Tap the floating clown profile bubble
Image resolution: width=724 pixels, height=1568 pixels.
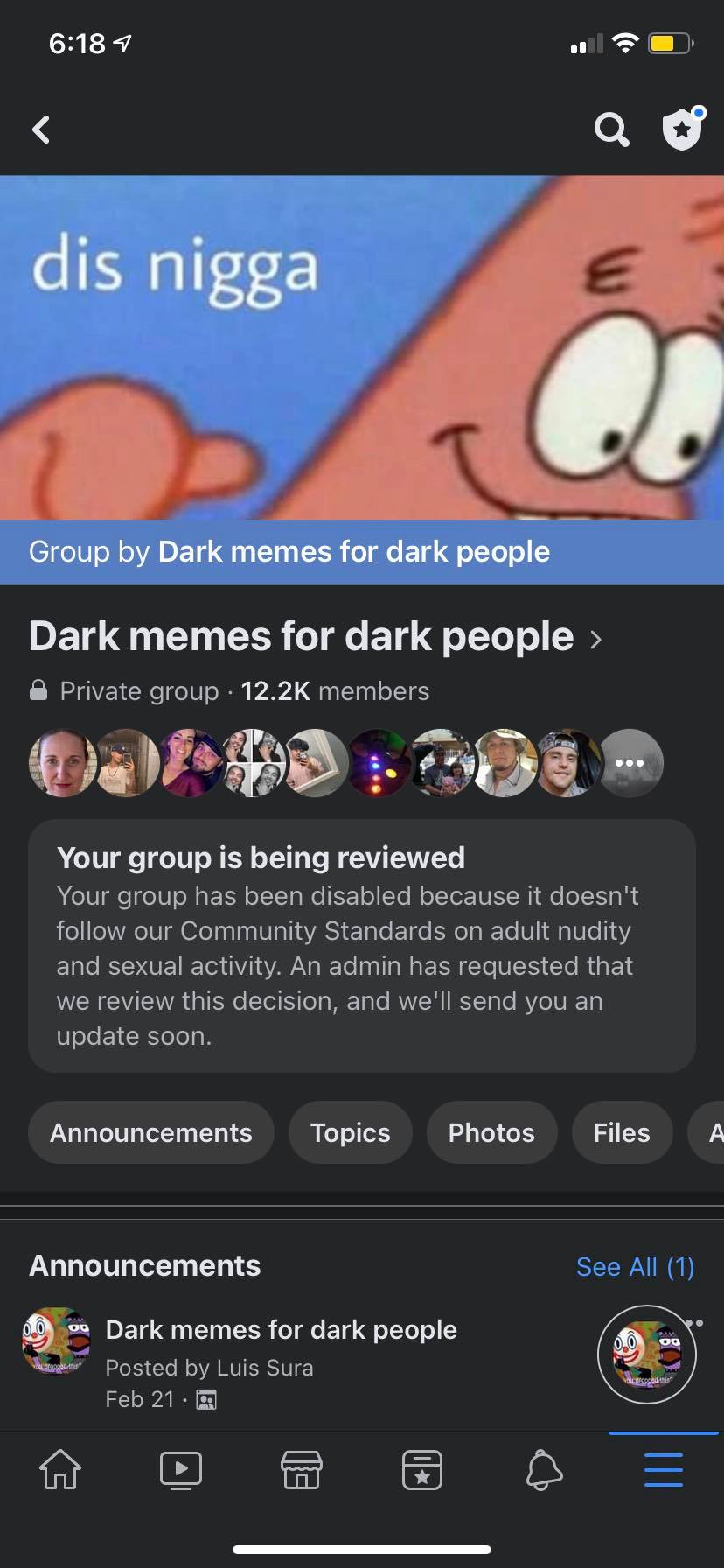647,1354
